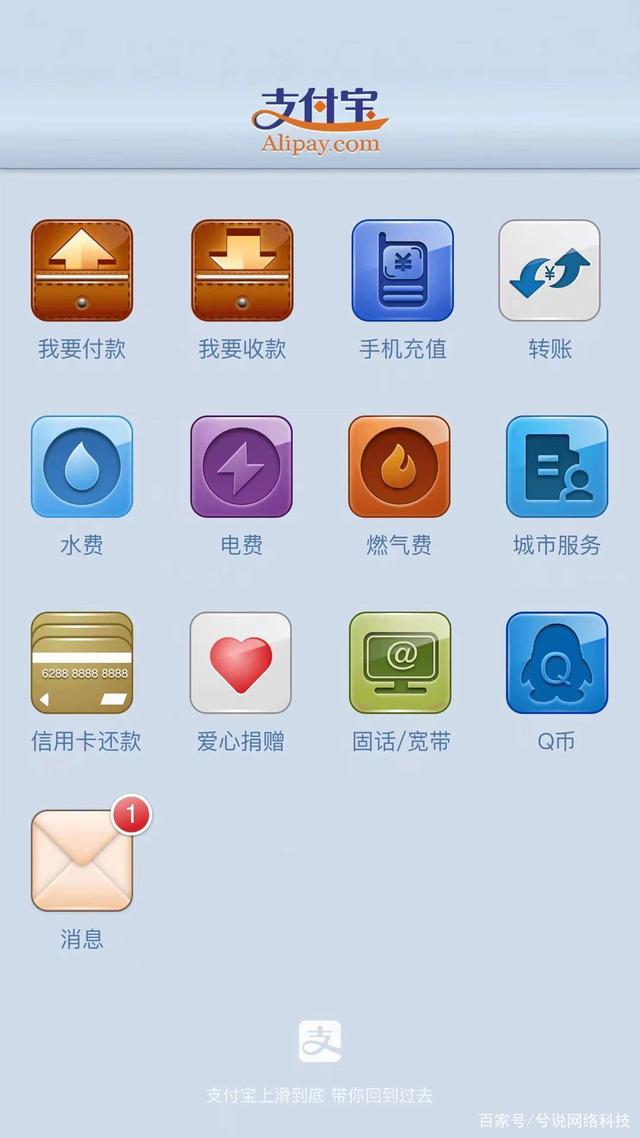Pay the 水费 water bill
This screenshot has width=640, height=1138.
pos(82,466)
